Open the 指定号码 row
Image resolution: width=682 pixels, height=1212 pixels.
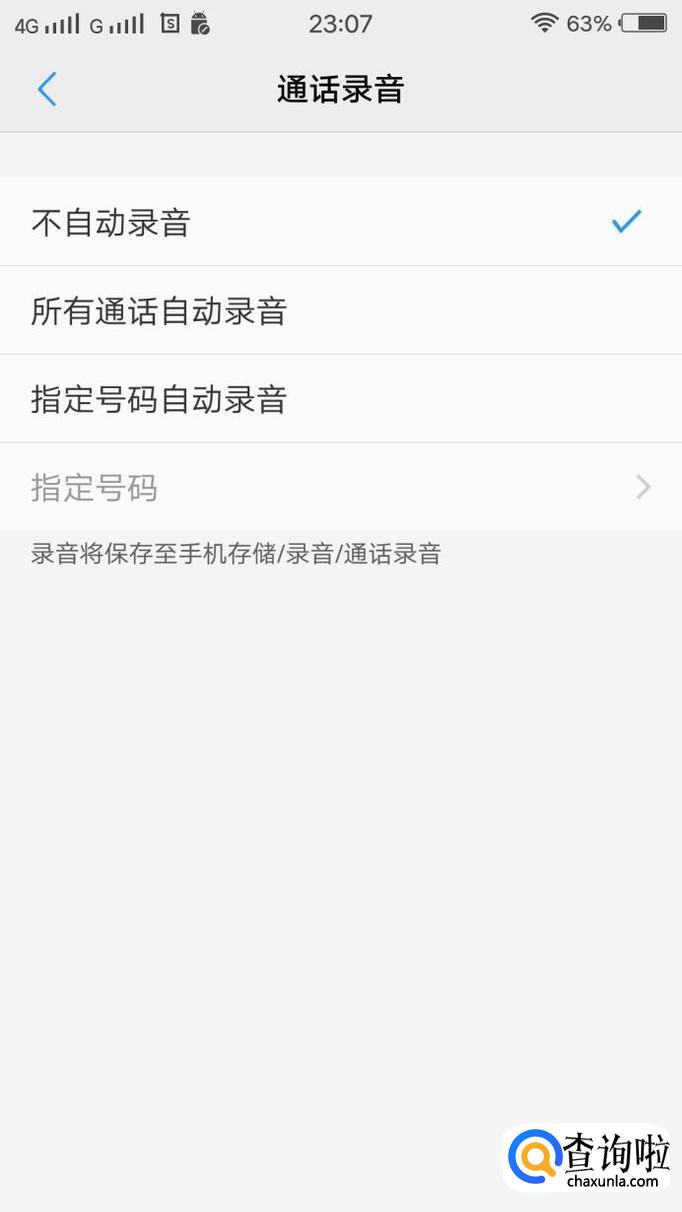coord(340,488)
